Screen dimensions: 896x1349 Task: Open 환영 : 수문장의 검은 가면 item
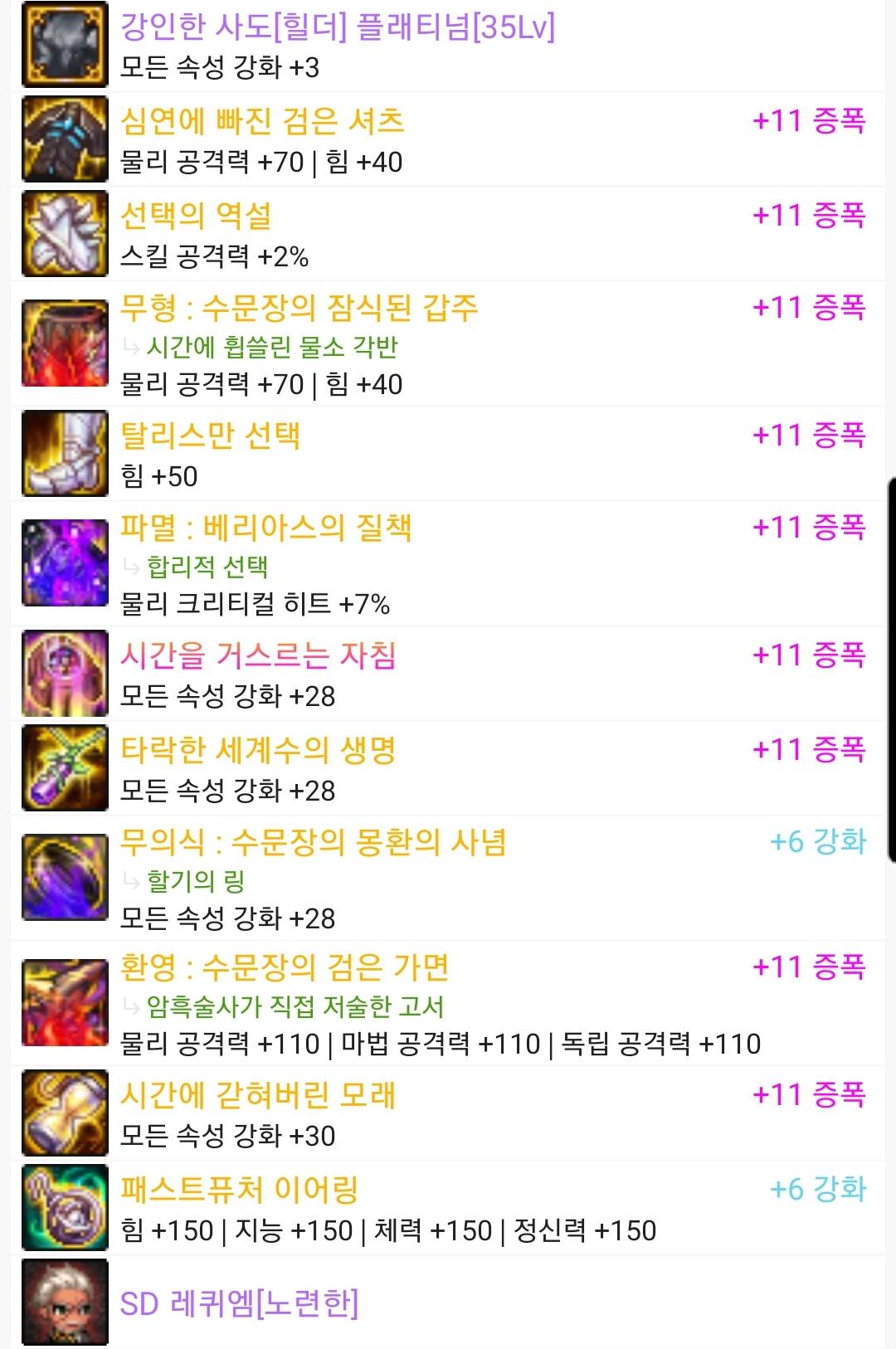(285, 967)
